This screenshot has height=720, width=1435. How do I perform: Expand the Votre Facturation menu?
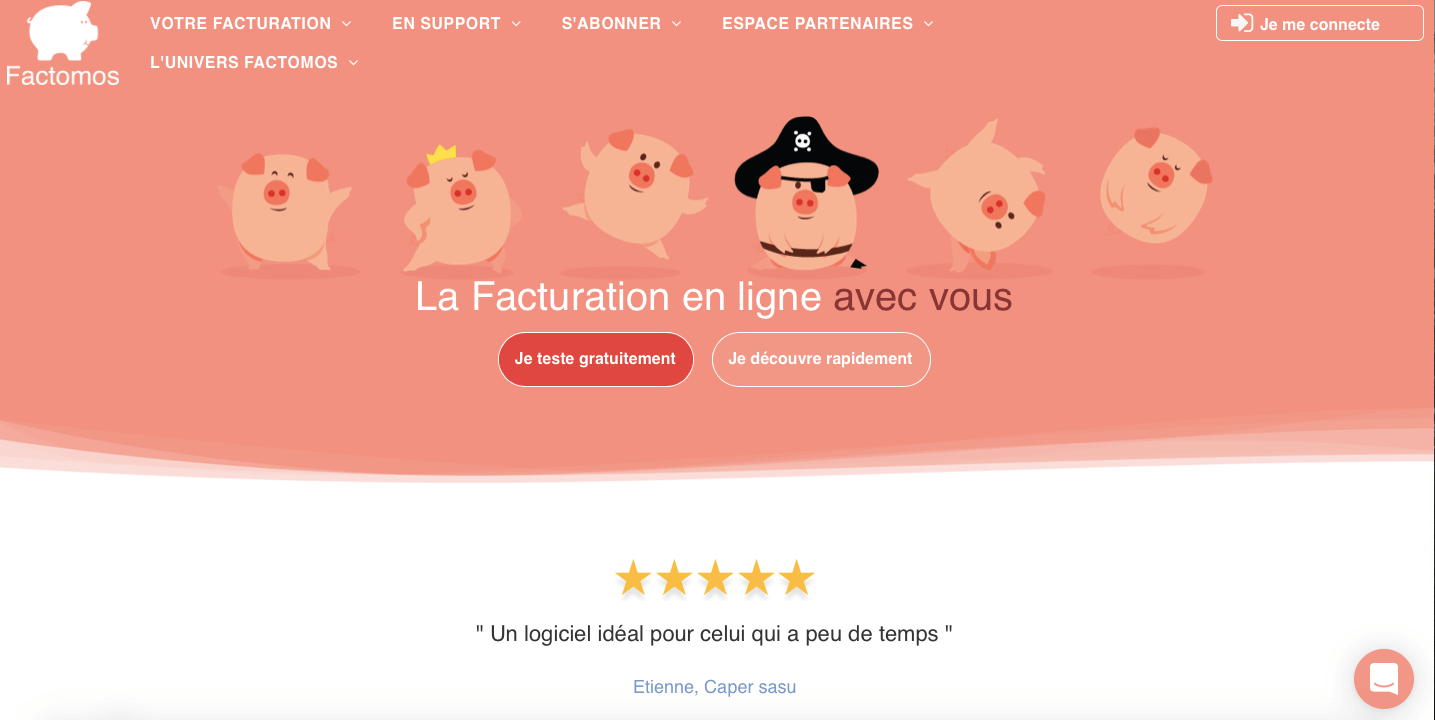(x=250, y=23)
